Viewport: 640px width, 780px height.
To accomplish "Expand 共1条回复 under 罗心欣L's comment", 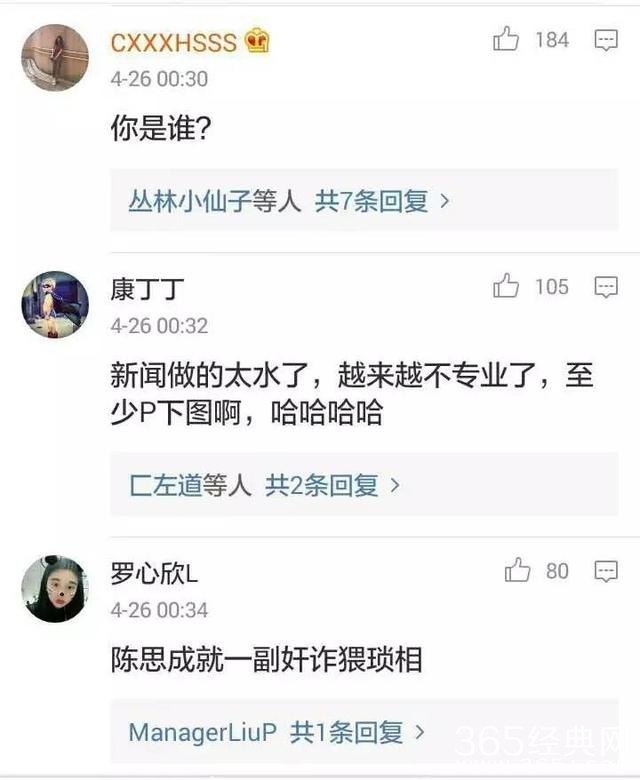I will (x=357, y=732).
